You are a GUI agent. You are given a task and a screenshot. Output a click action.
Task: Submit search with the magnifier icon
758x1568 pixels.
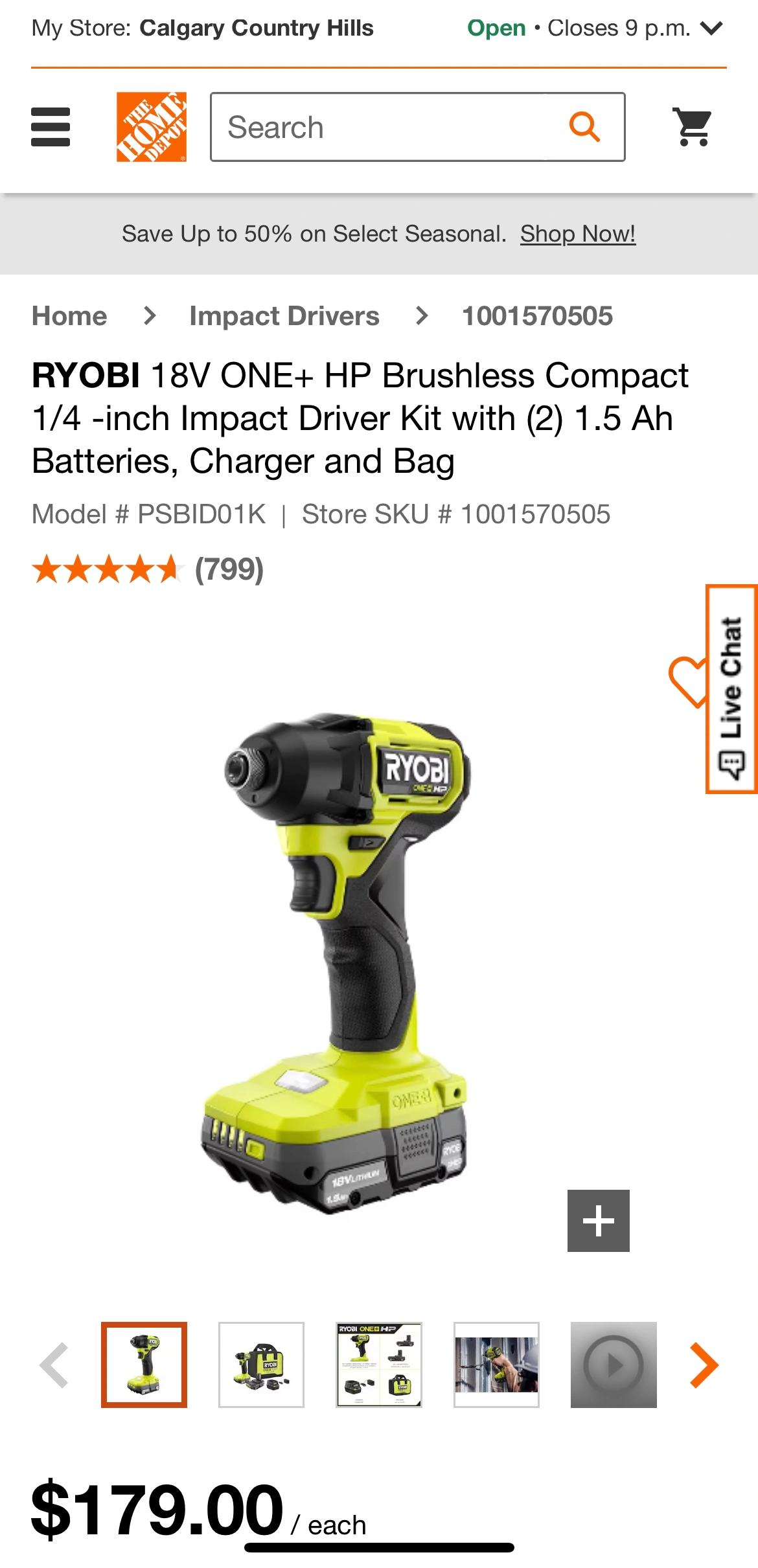coord(584,127)
